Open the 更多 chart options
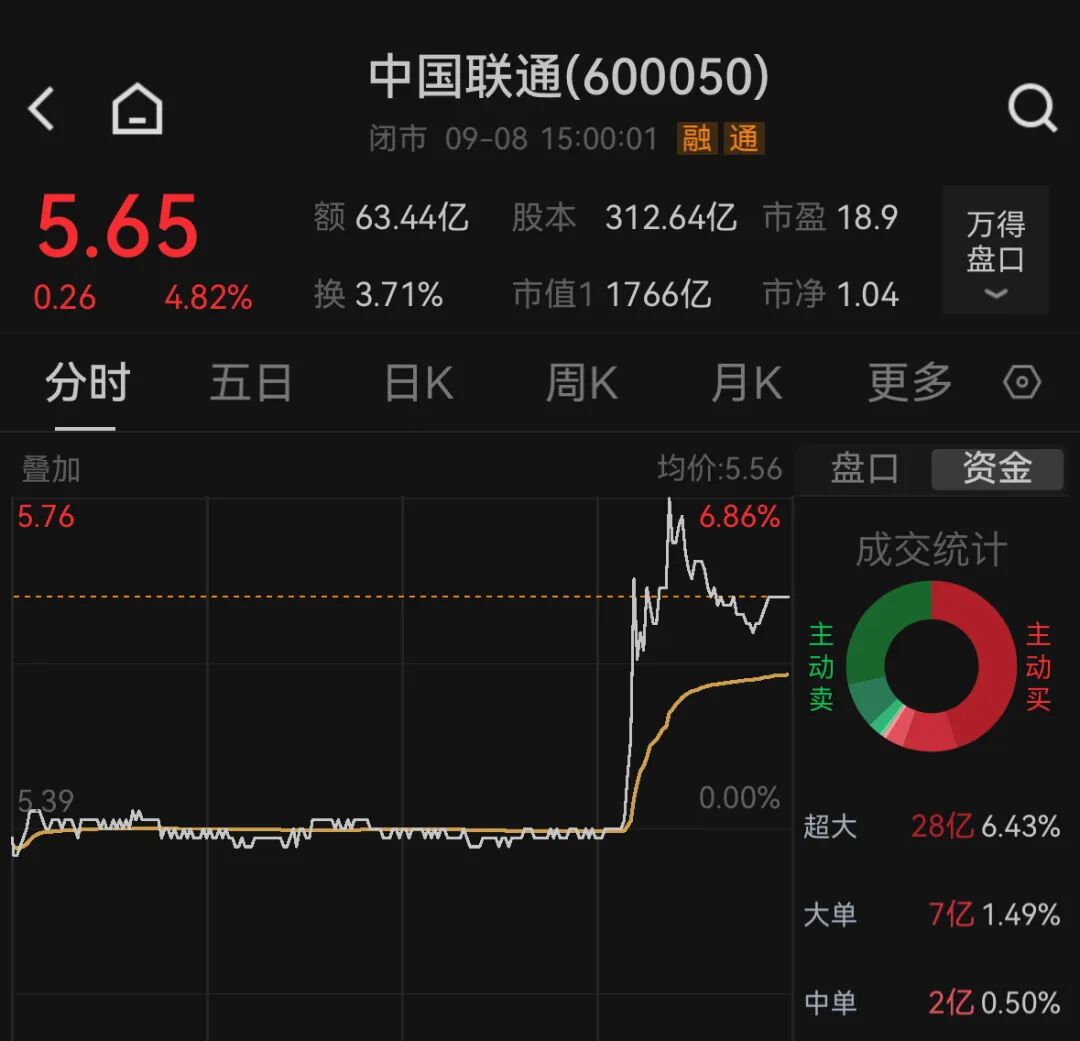The width and height of the screenshot is (1080, 1041). 909,383
